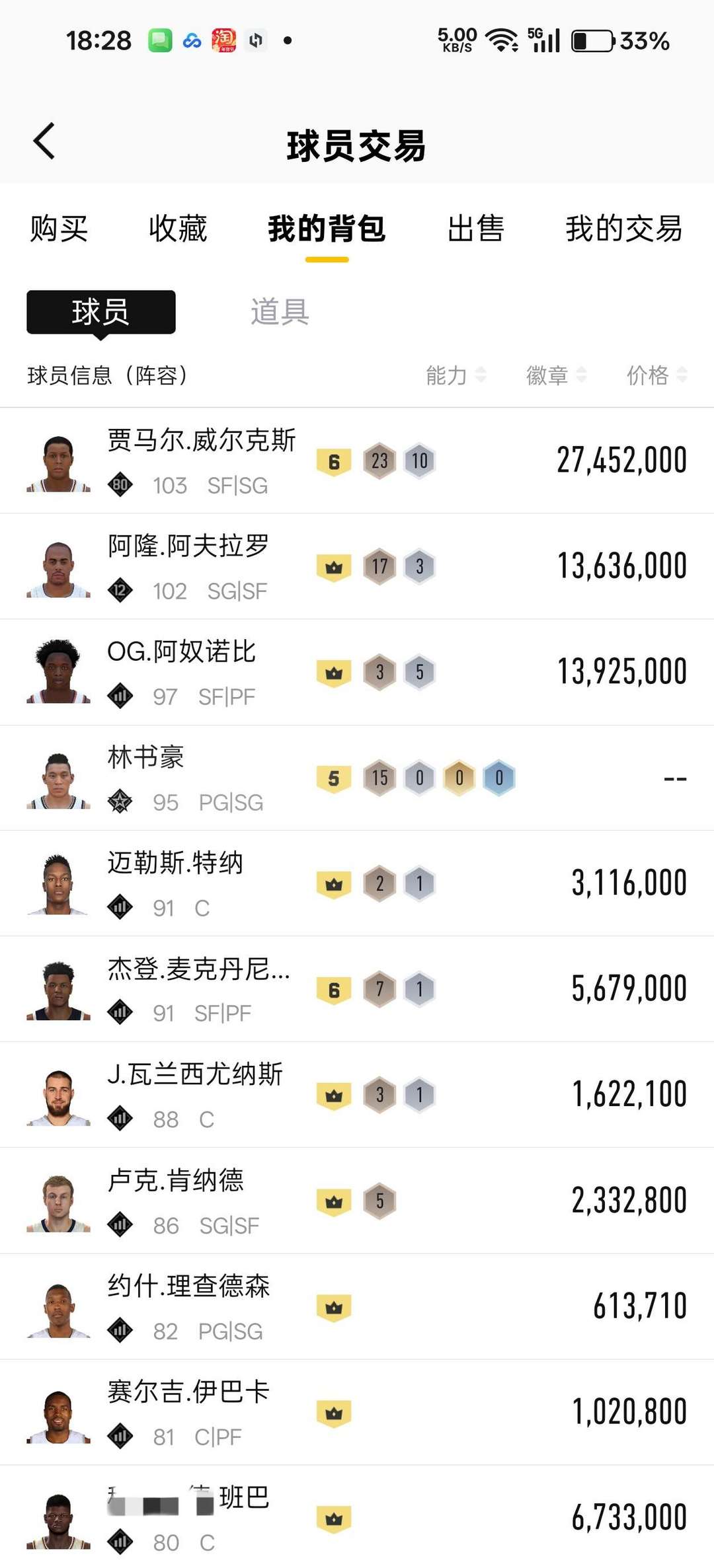This screenshot has width=714, height=1568.
Task: Open the 我的交易 tab
Action: tap(623, 229)
